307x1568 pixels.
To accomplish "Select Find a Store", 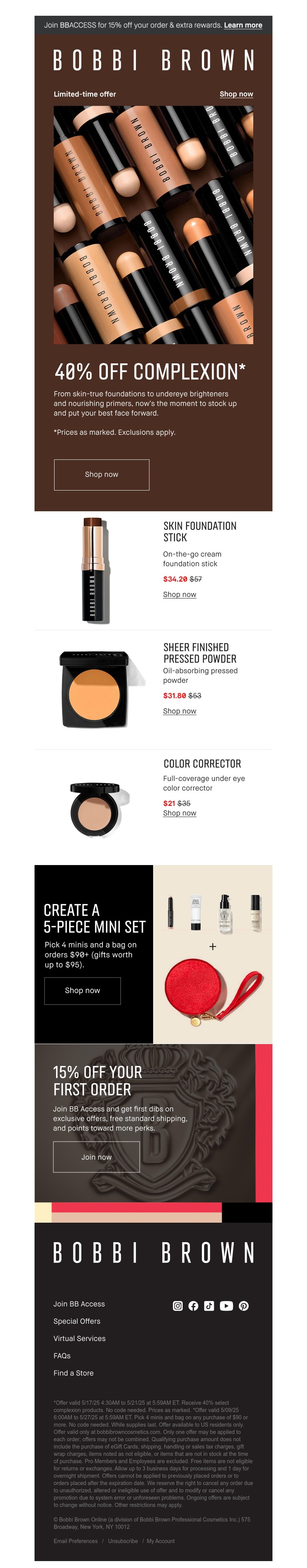I will [74, 1372].
